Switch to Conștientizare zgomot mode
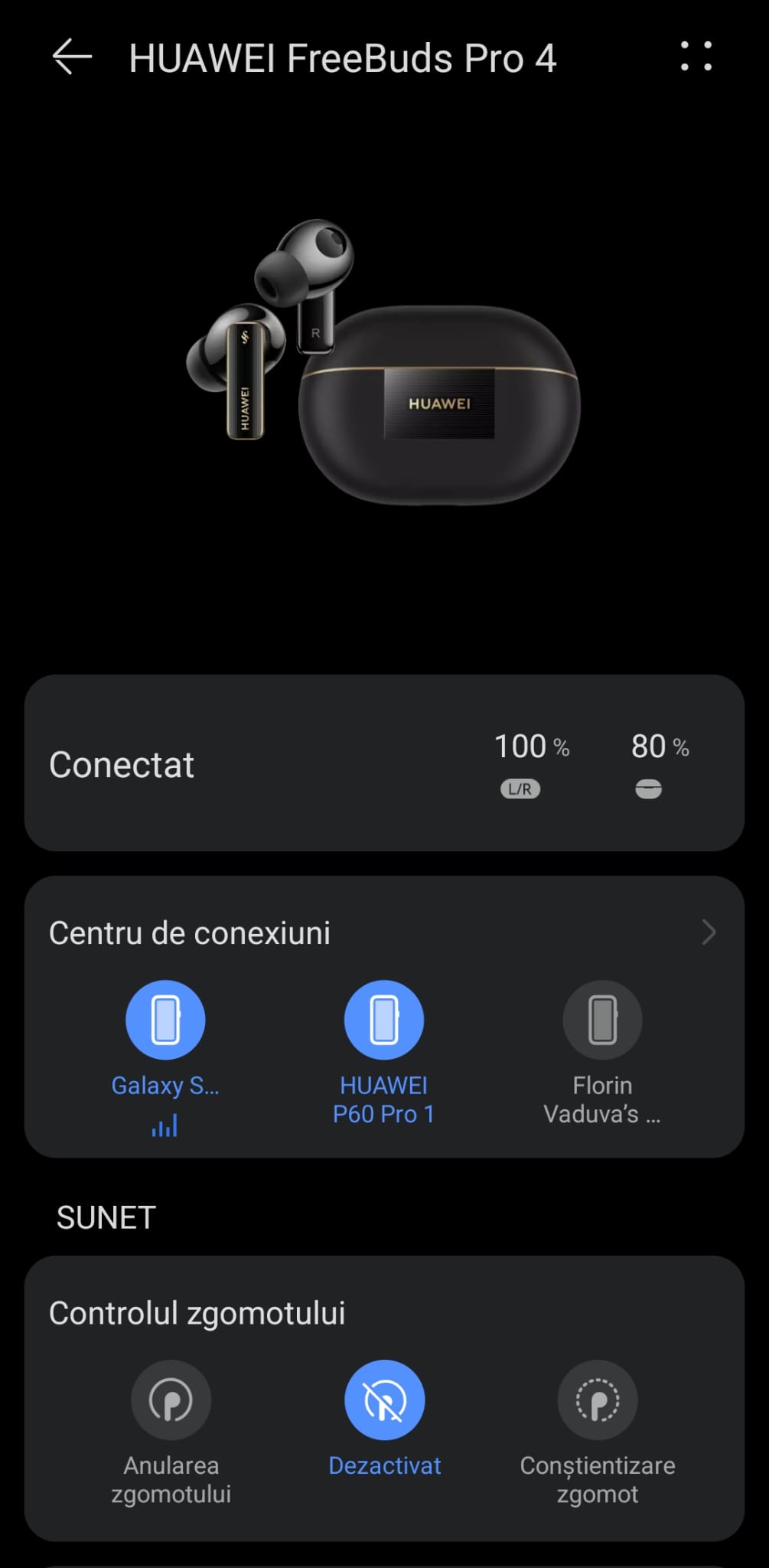 point(598,1400)
